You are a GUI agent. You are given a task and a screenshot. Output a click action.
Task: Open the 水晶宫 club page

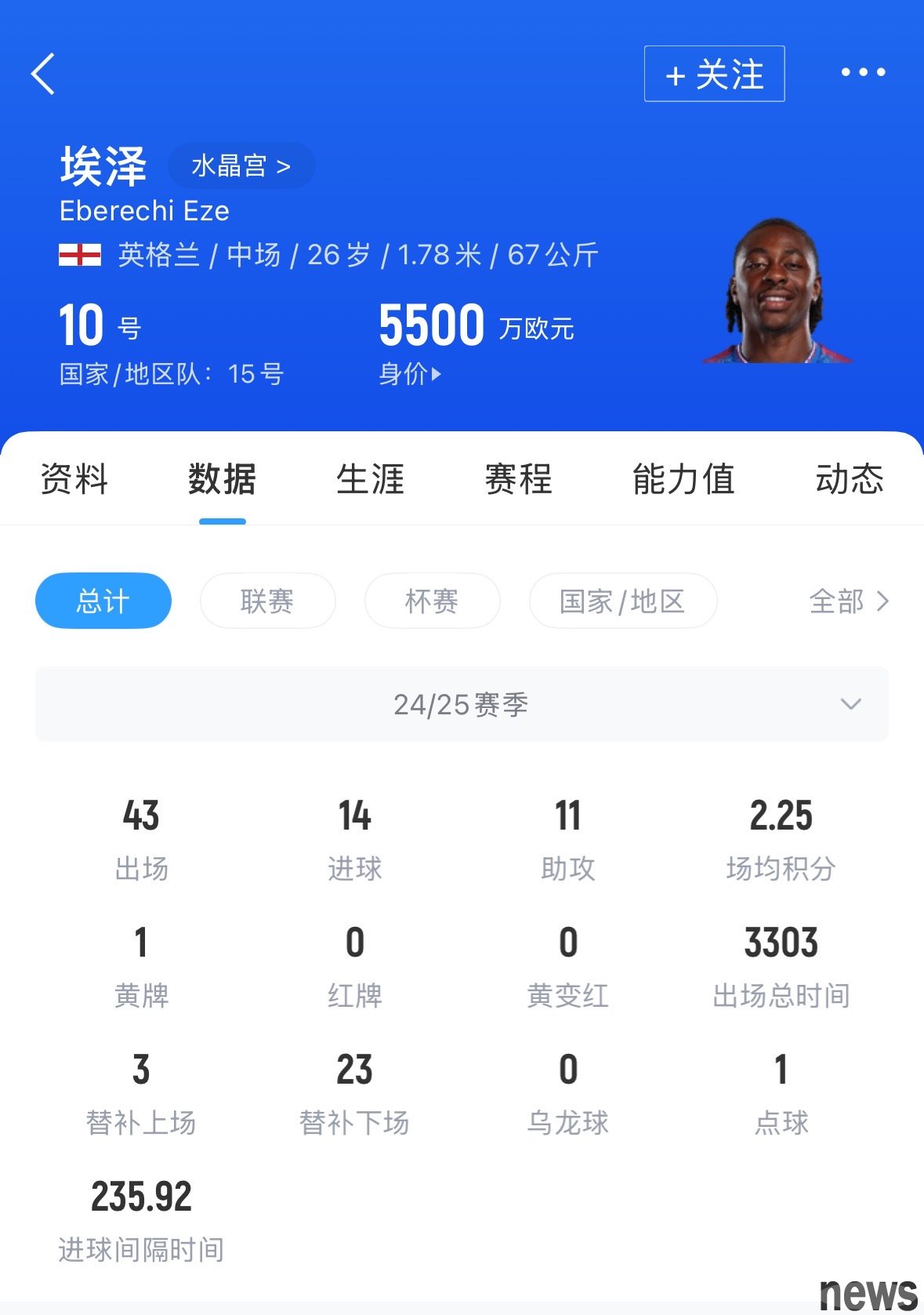click(x=241, y=165)
